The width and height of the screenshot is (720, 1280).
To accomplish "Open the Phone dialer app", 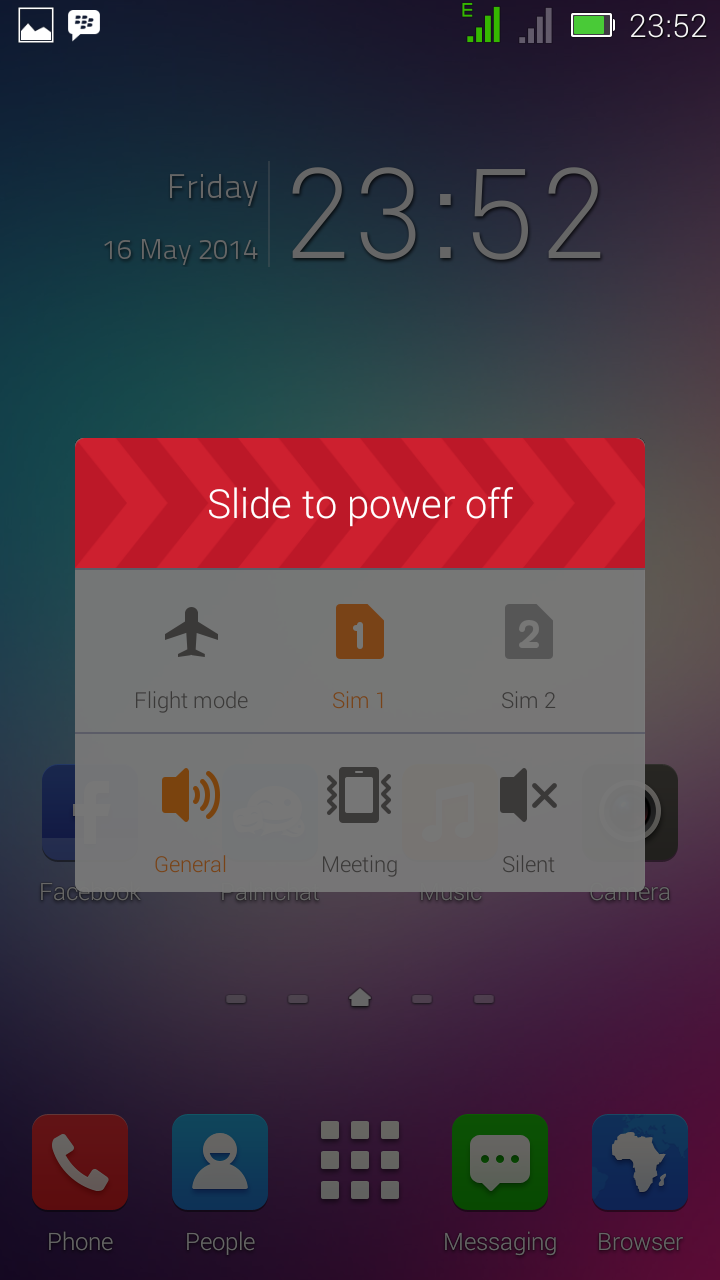I will (x=80, y=1162).
